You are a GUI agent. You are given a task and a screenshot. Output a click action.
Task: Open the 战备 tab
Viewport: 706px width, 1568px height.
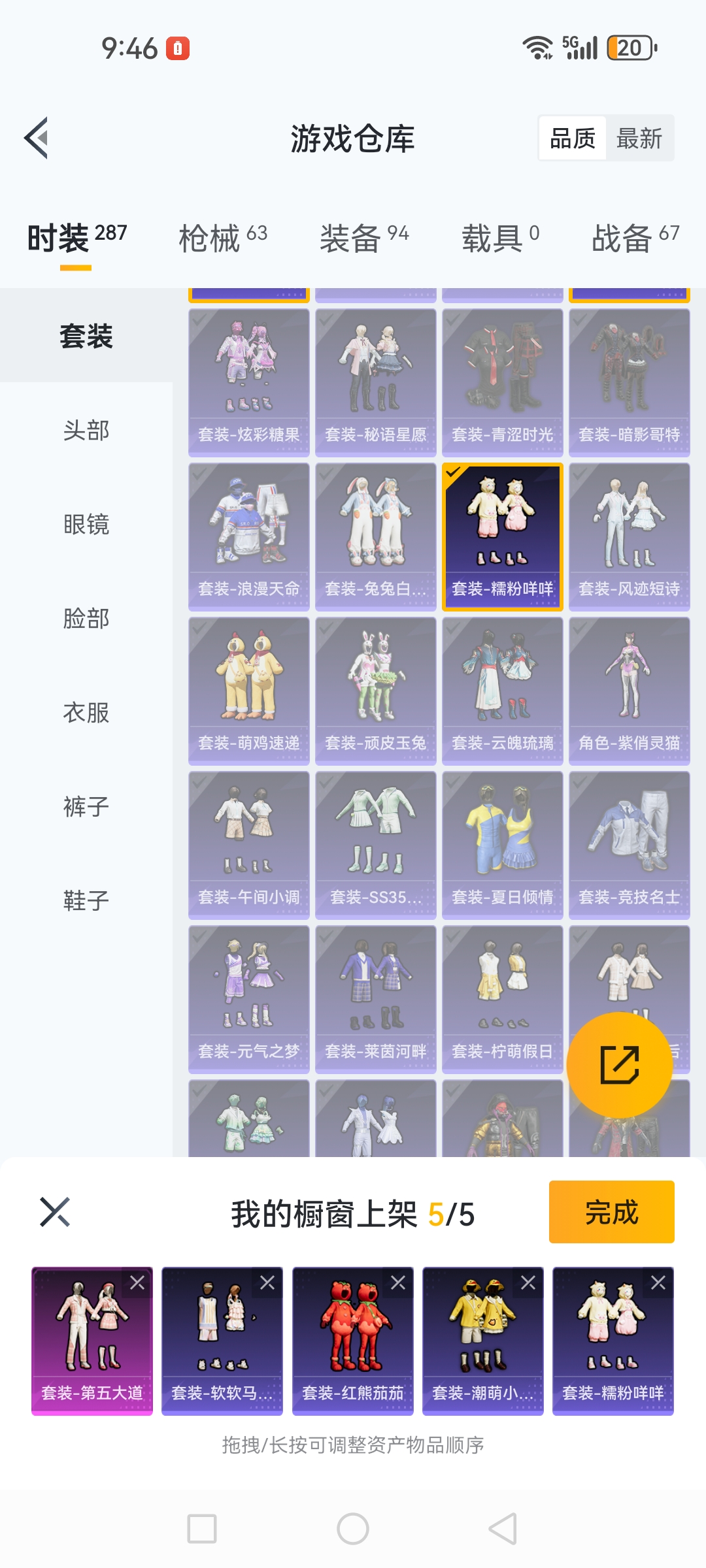635,237
